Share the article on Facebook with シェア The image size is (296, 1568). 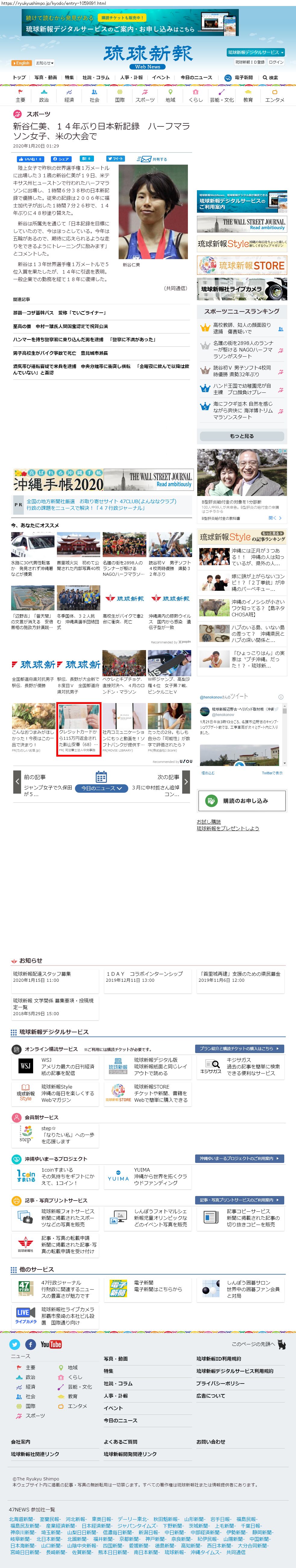click(61, 159)
